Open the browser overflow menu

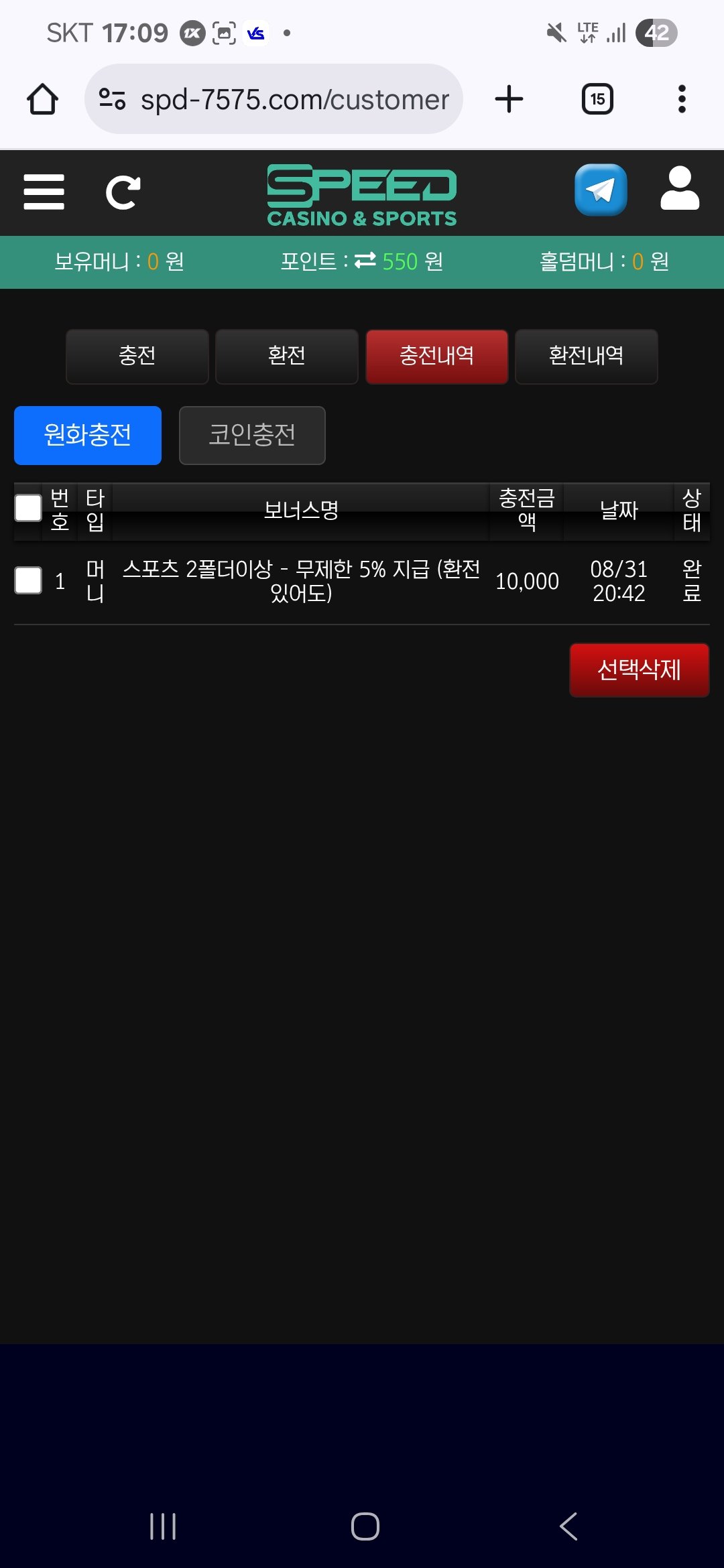(x=682, y=99)
